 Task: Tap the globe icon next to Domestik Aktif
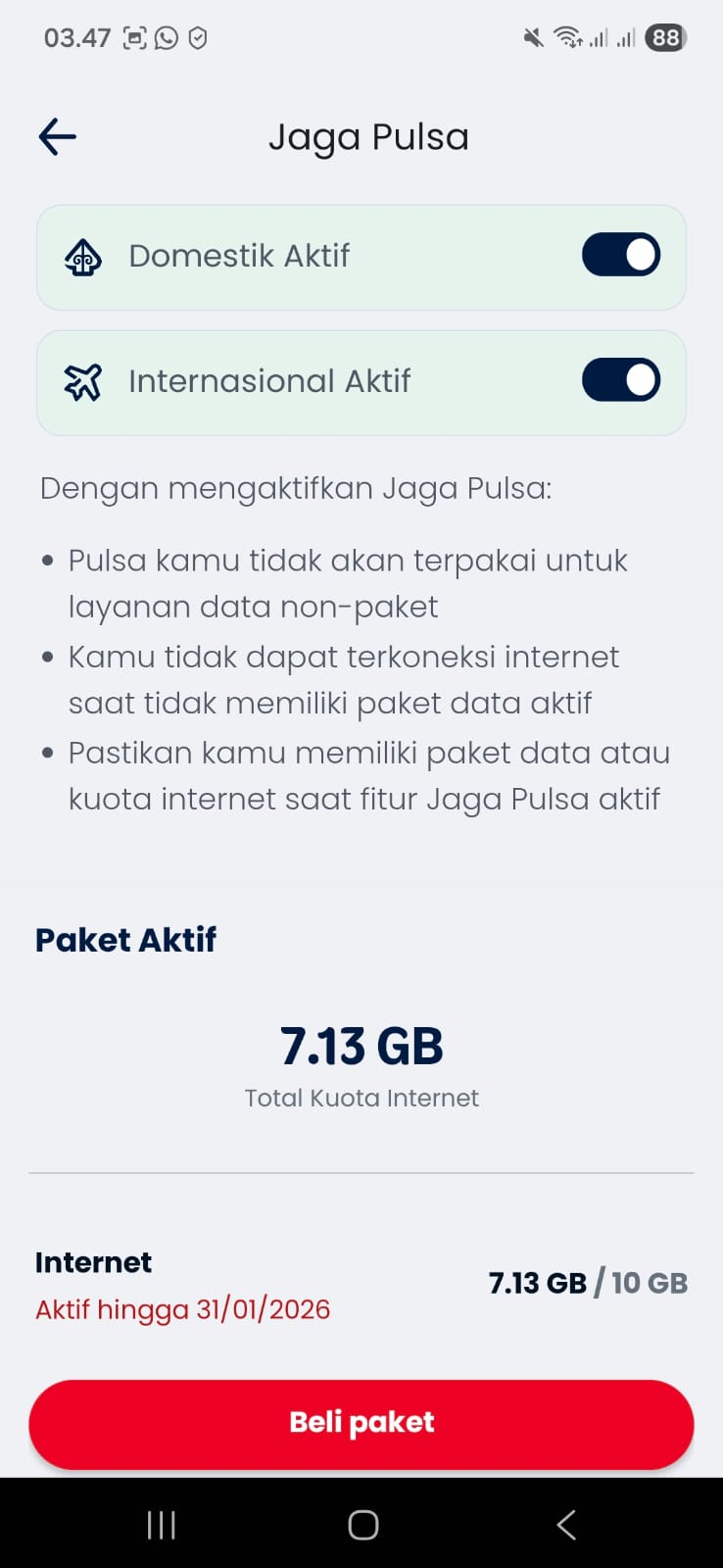click(x=84, y=257)
